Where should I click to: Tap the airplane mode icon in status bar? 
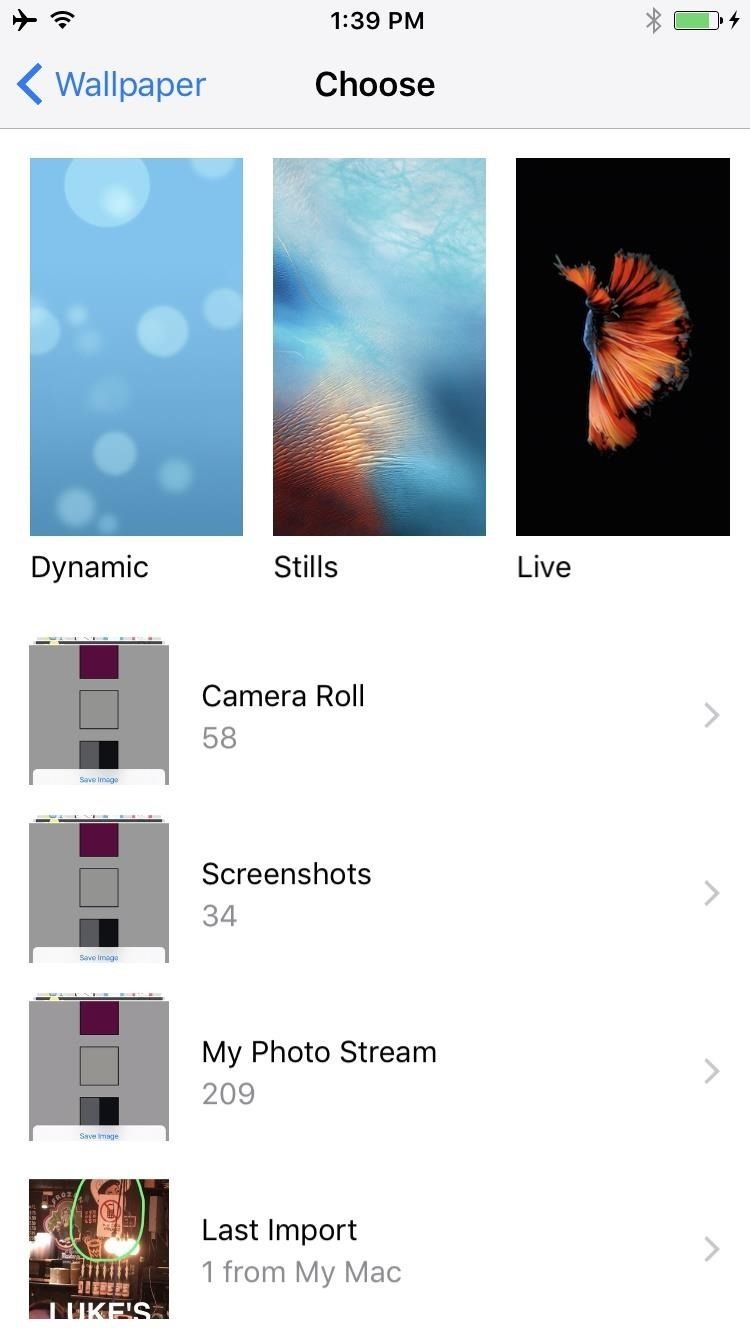(23, 18)
